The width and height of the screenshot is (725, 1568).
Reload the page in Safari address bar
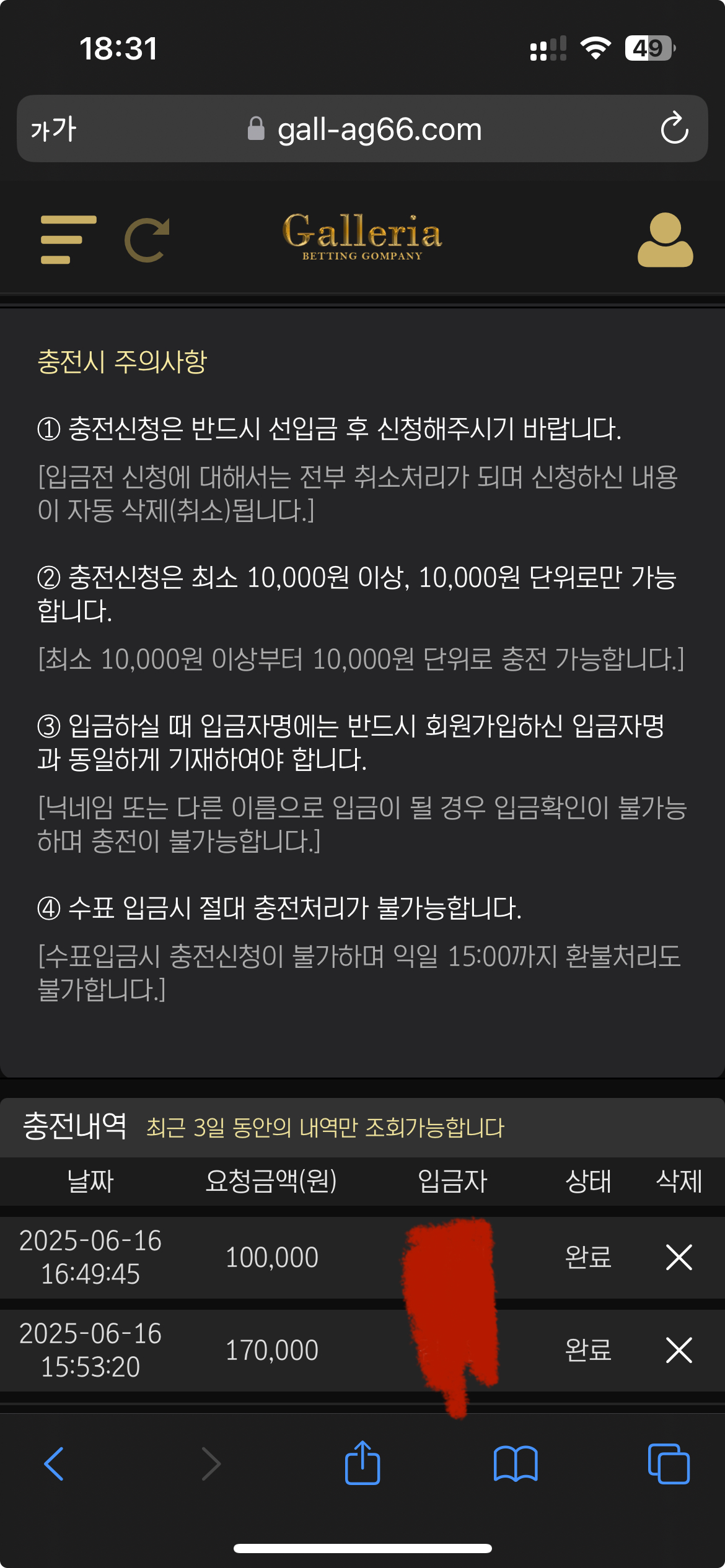click(x=674, y=128)
